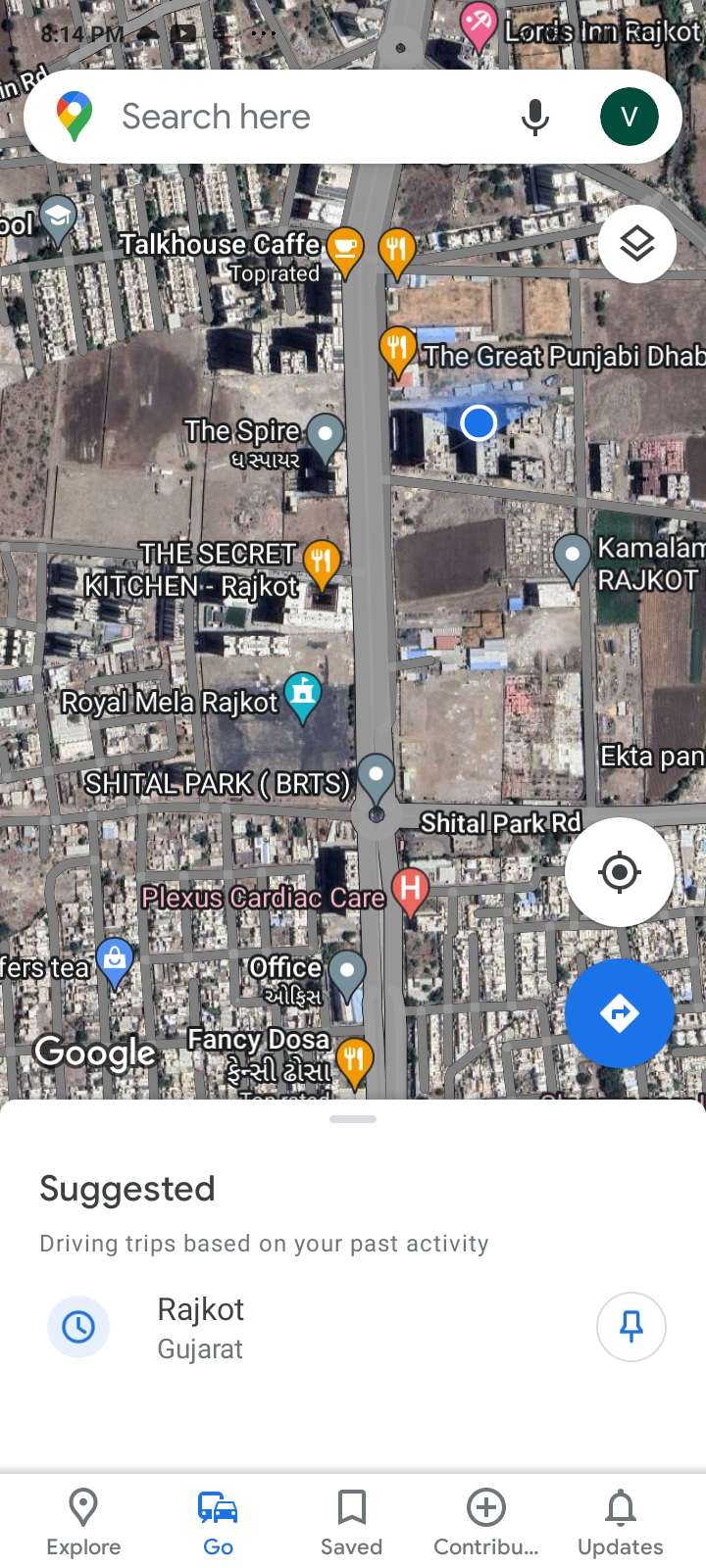Open the Updates tab
Image resolution: width=706 pixels, height=1568 pixels.
click(x=620, y=1521)
